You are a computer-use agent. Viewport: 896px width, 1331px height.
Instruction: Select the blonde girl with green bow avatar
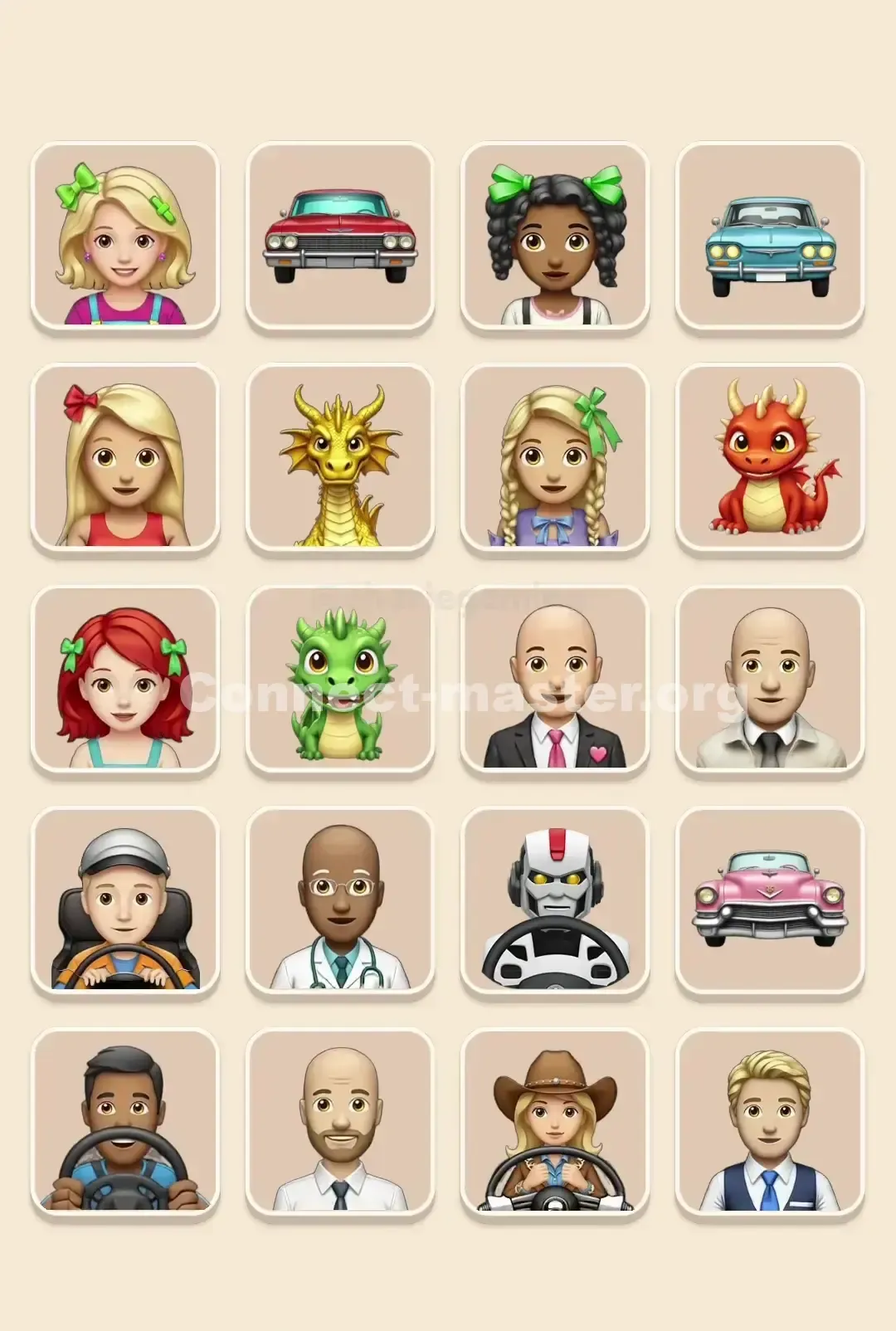coord(124,236)
